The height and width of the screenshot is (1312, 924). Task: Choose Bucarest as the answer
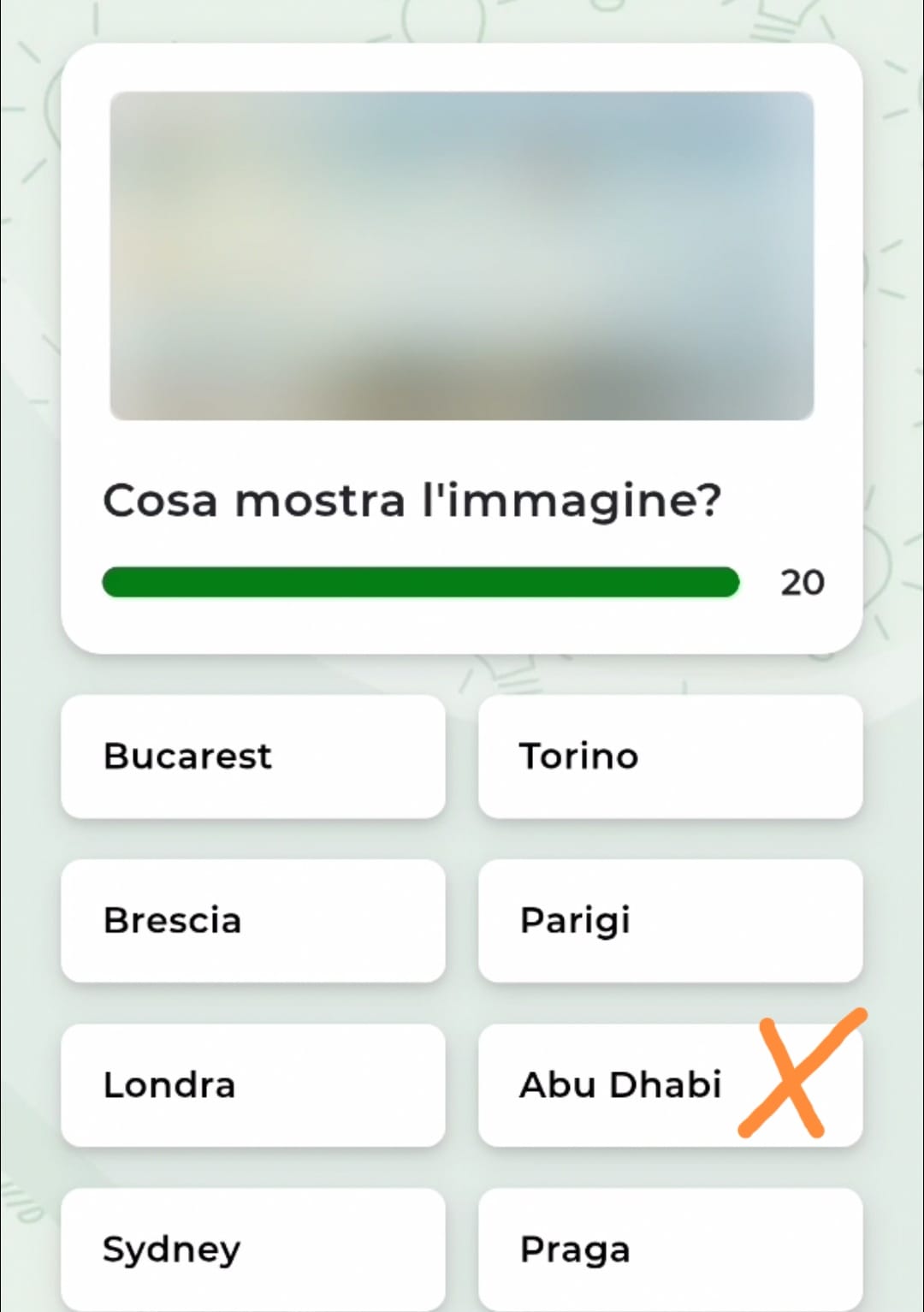pyautogui.click(x=252, y=757)
